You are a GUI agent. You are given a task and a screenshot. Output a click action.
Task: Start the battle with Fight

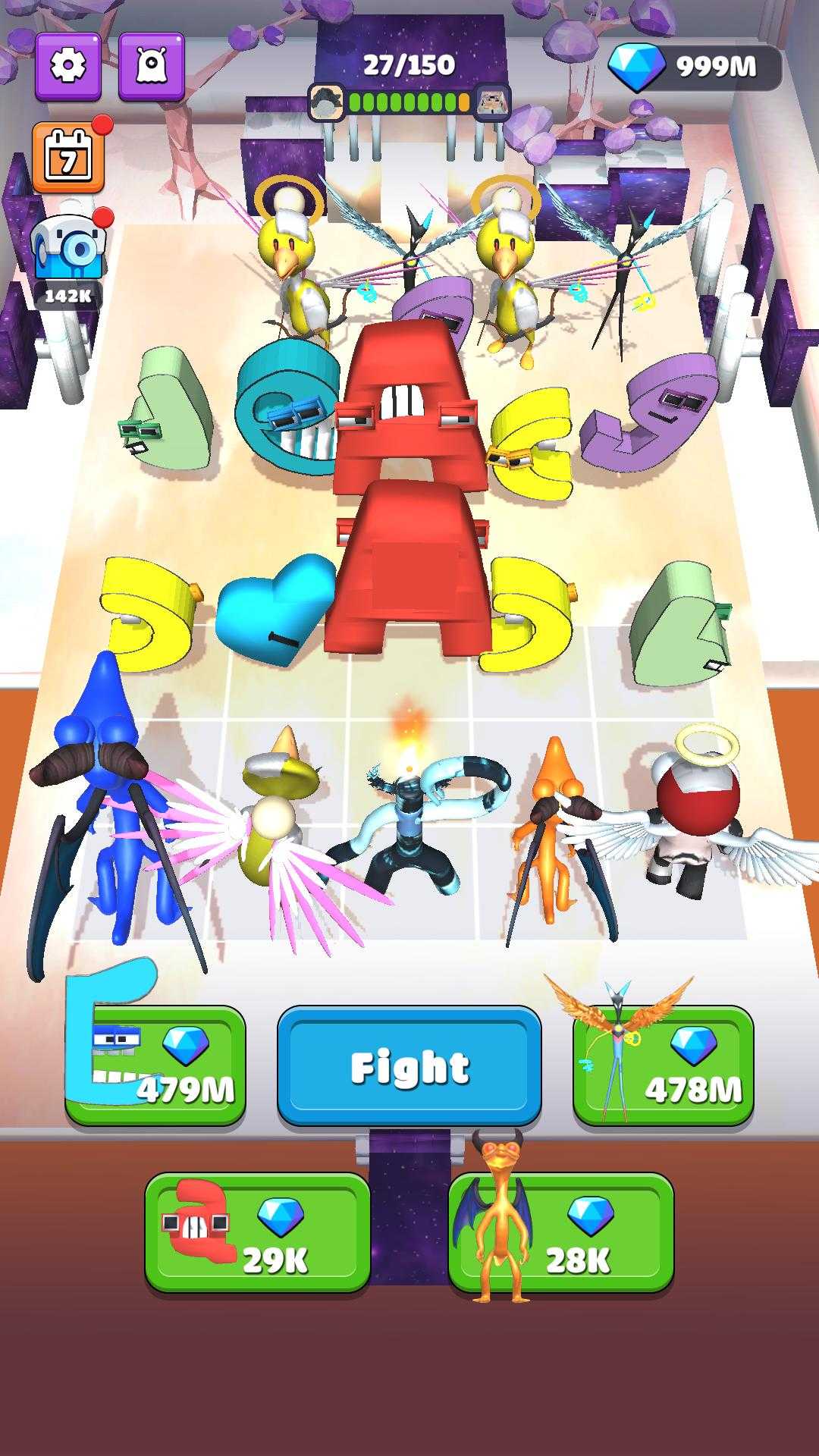tap(409, 1065)
